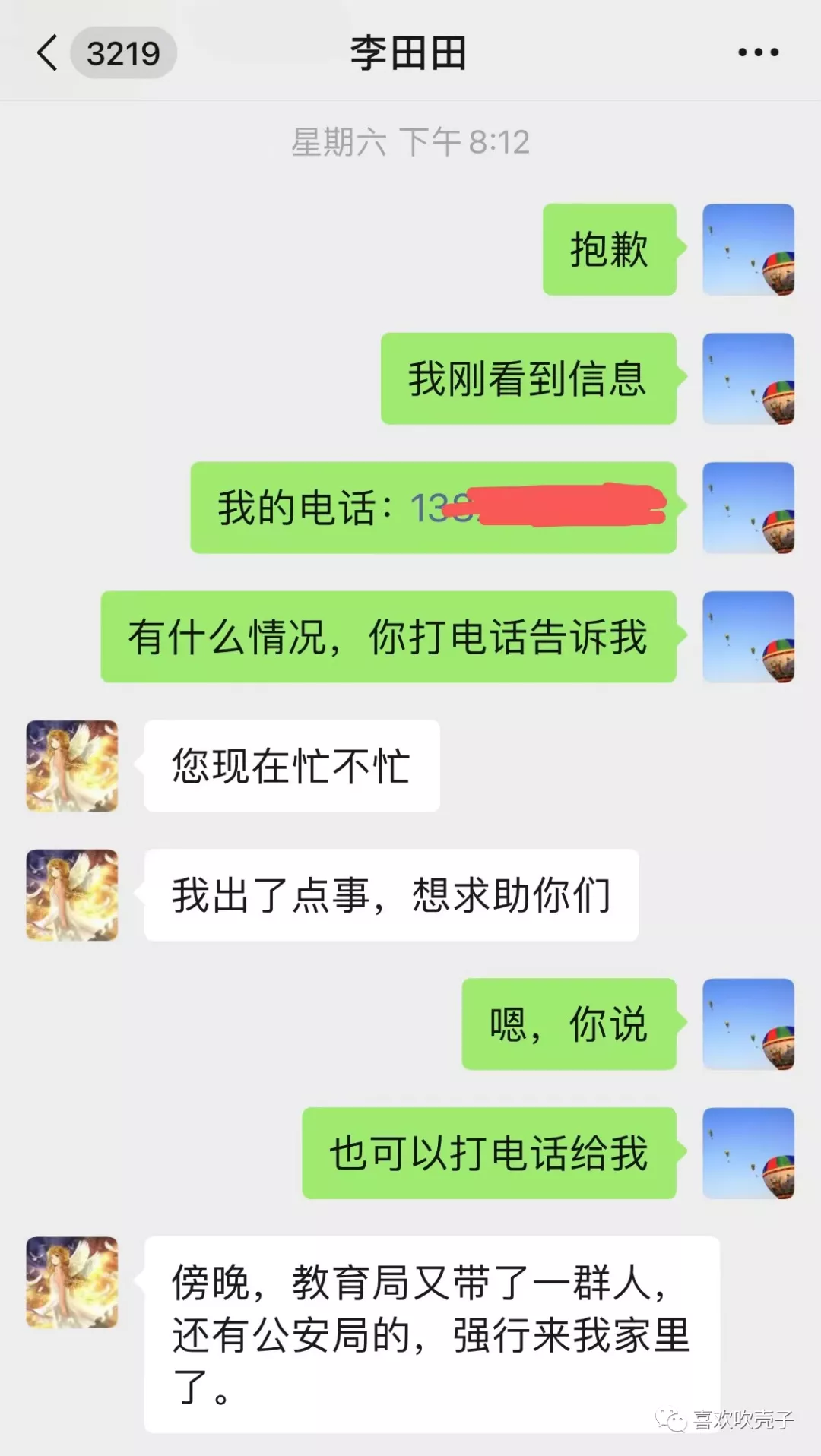Open own avatar beside the '抱歉' message

coord(748,249)
